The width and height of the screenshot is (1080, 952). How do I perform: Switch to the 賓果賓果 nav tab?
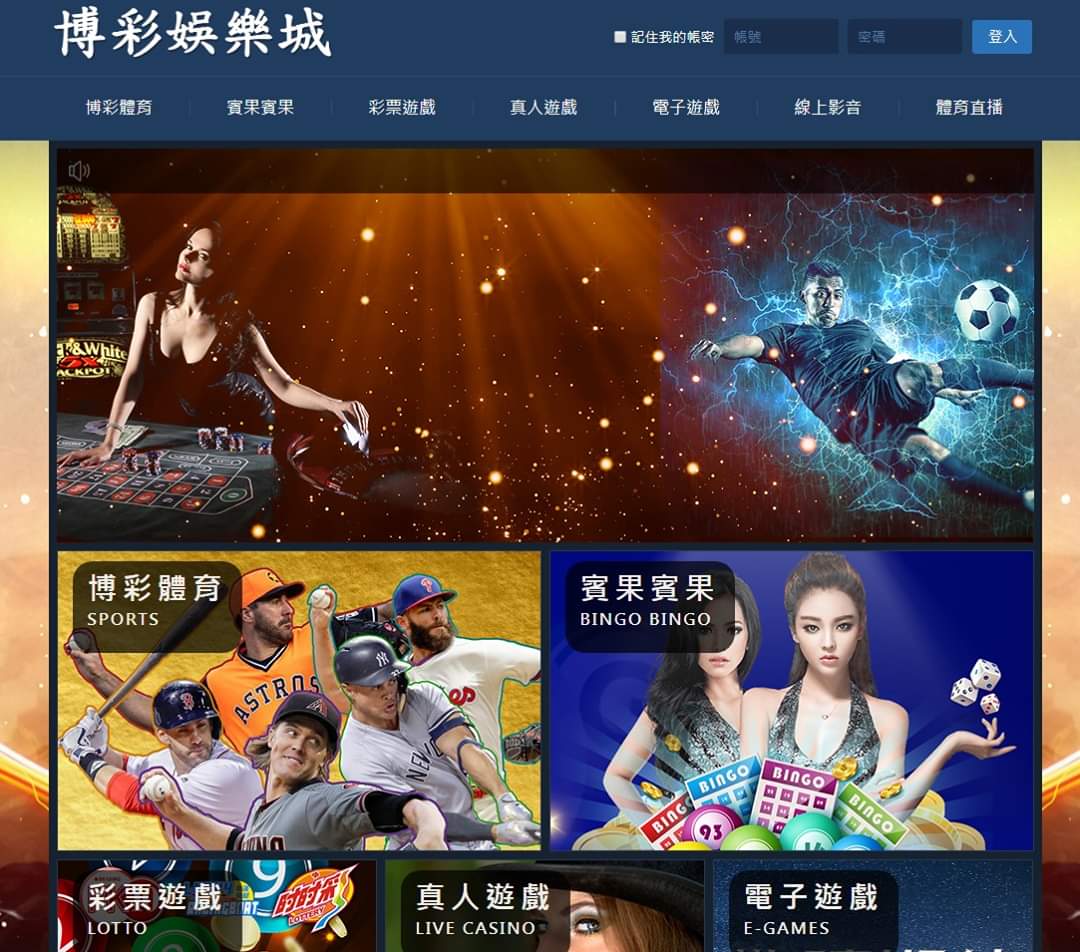(260, 108)
